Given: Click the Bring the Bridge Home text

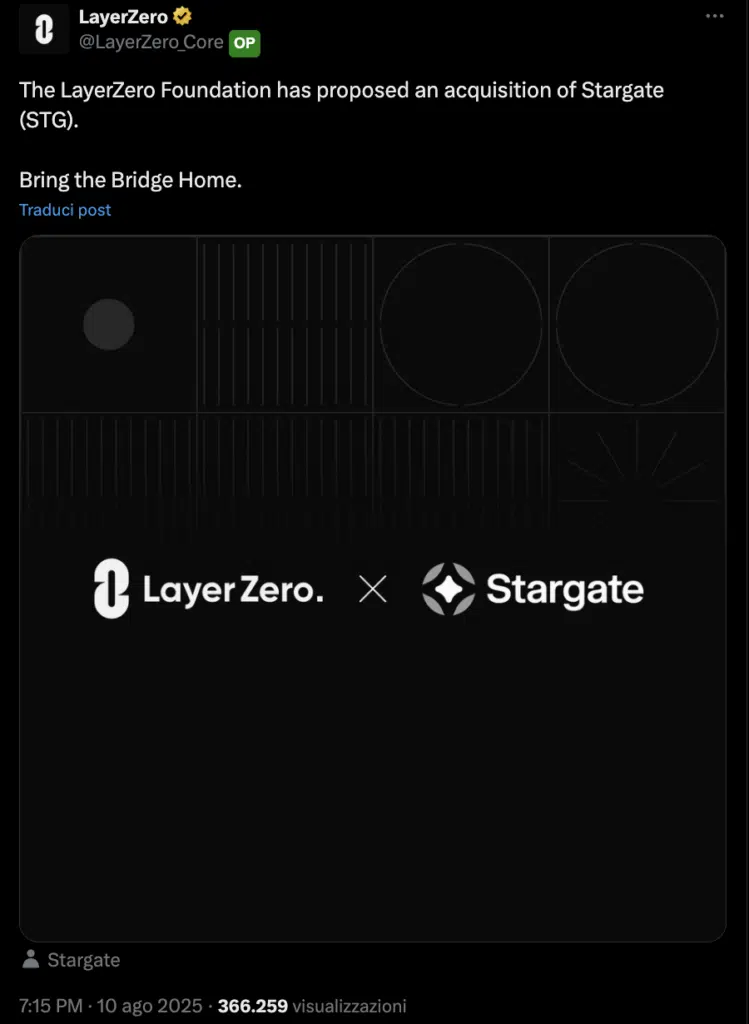Looking at the screenshot, I should [129, 180].
